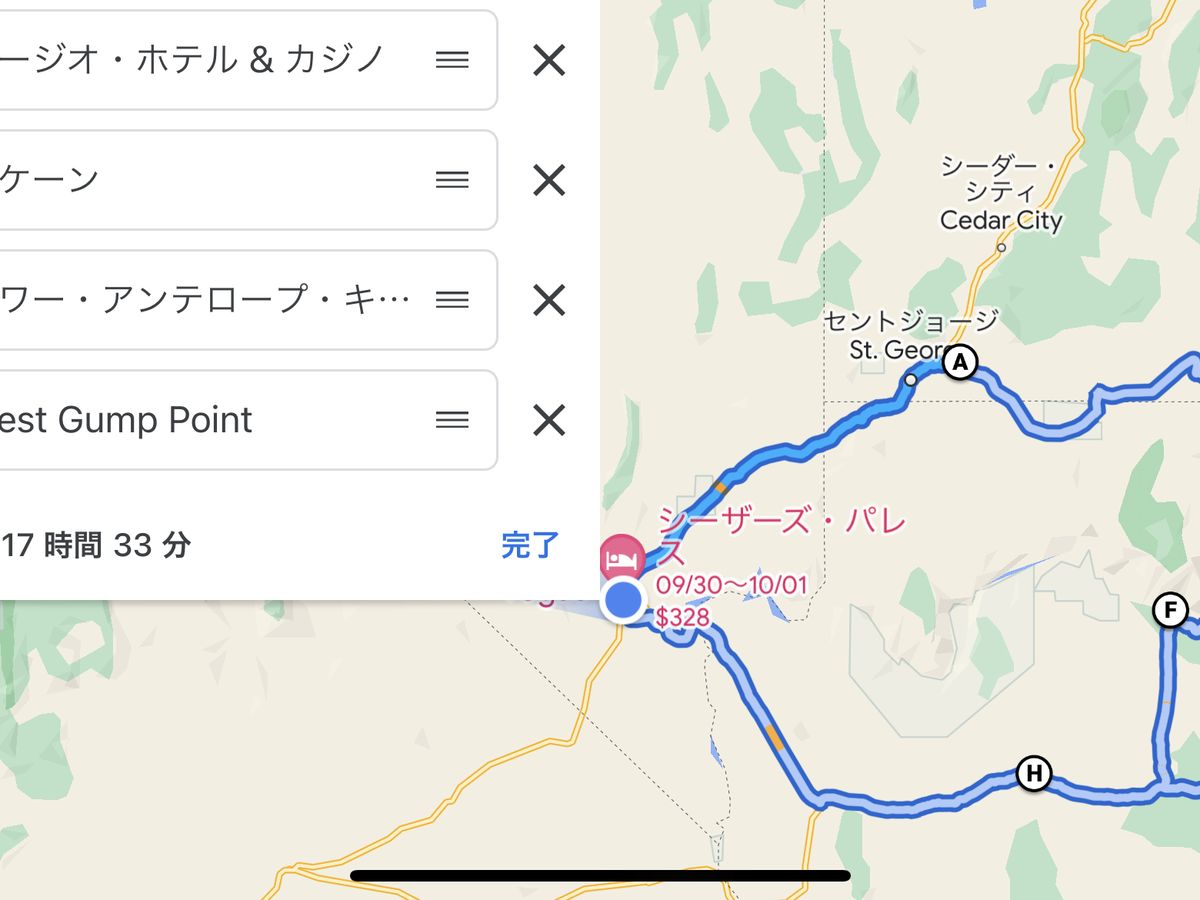This screenshot has height=900, width=1200.
Task: Remove the ージオ・ホテル & カジノ stop
Action: coord(549,61)
